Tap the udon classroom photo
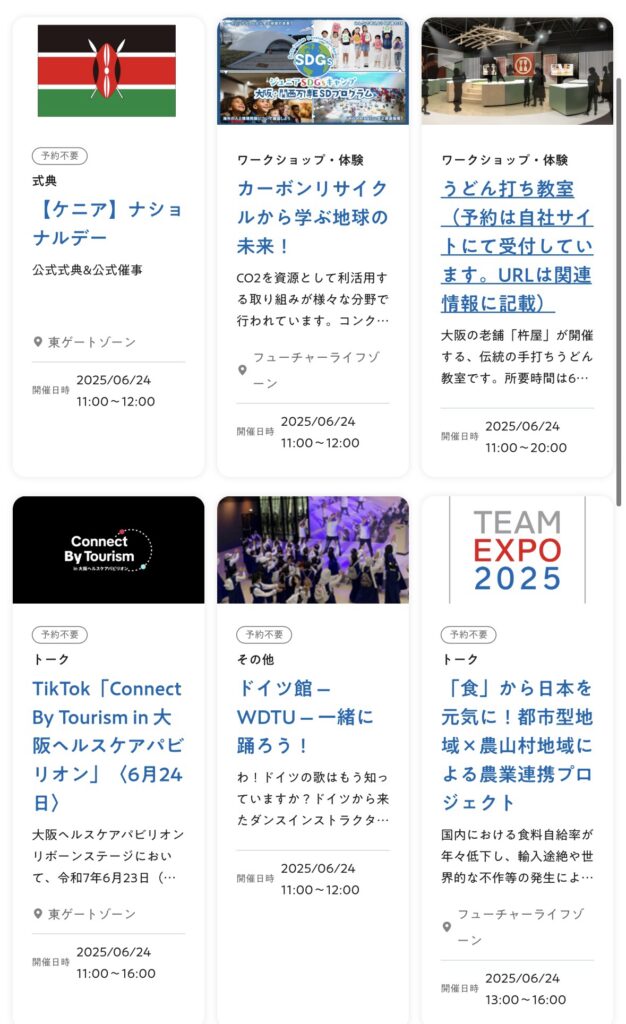626x1024 pixels. pyautogui.click(x=517, y=71)
